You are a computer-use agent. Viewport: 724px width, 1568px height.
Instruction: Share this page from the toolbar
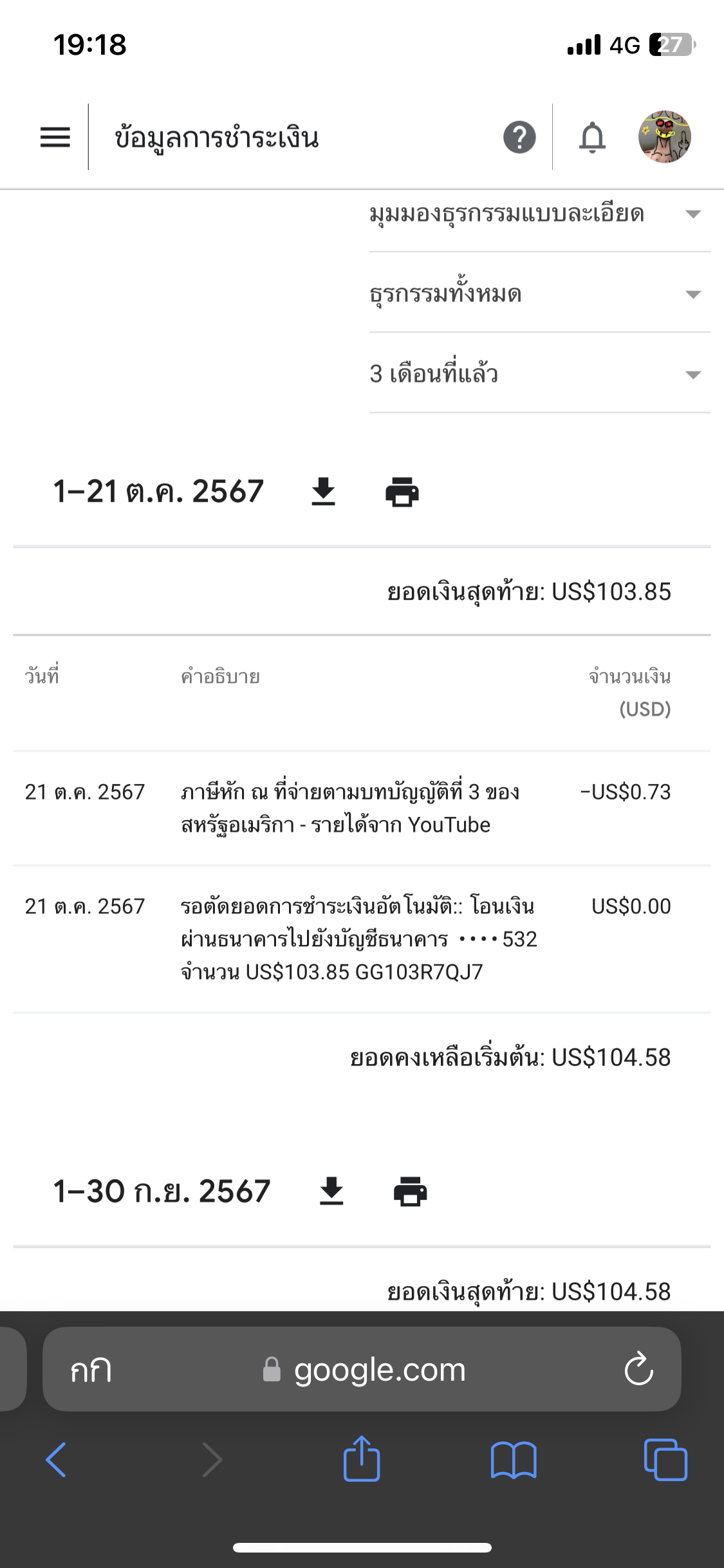tap(362, 1459)
